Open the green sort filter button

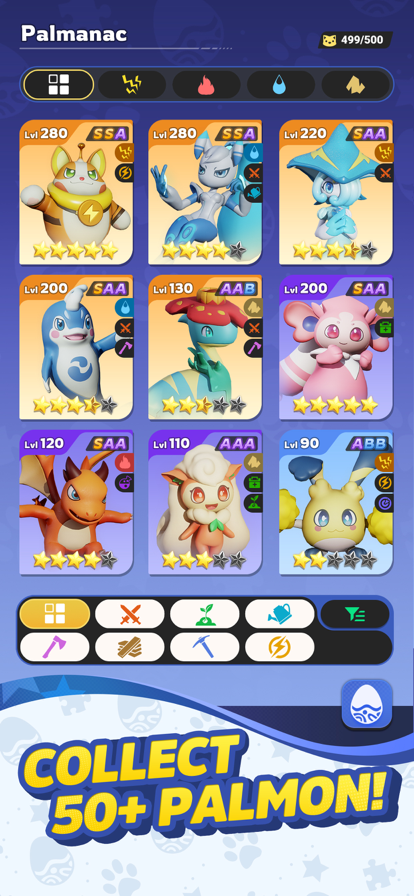(355, 614)
